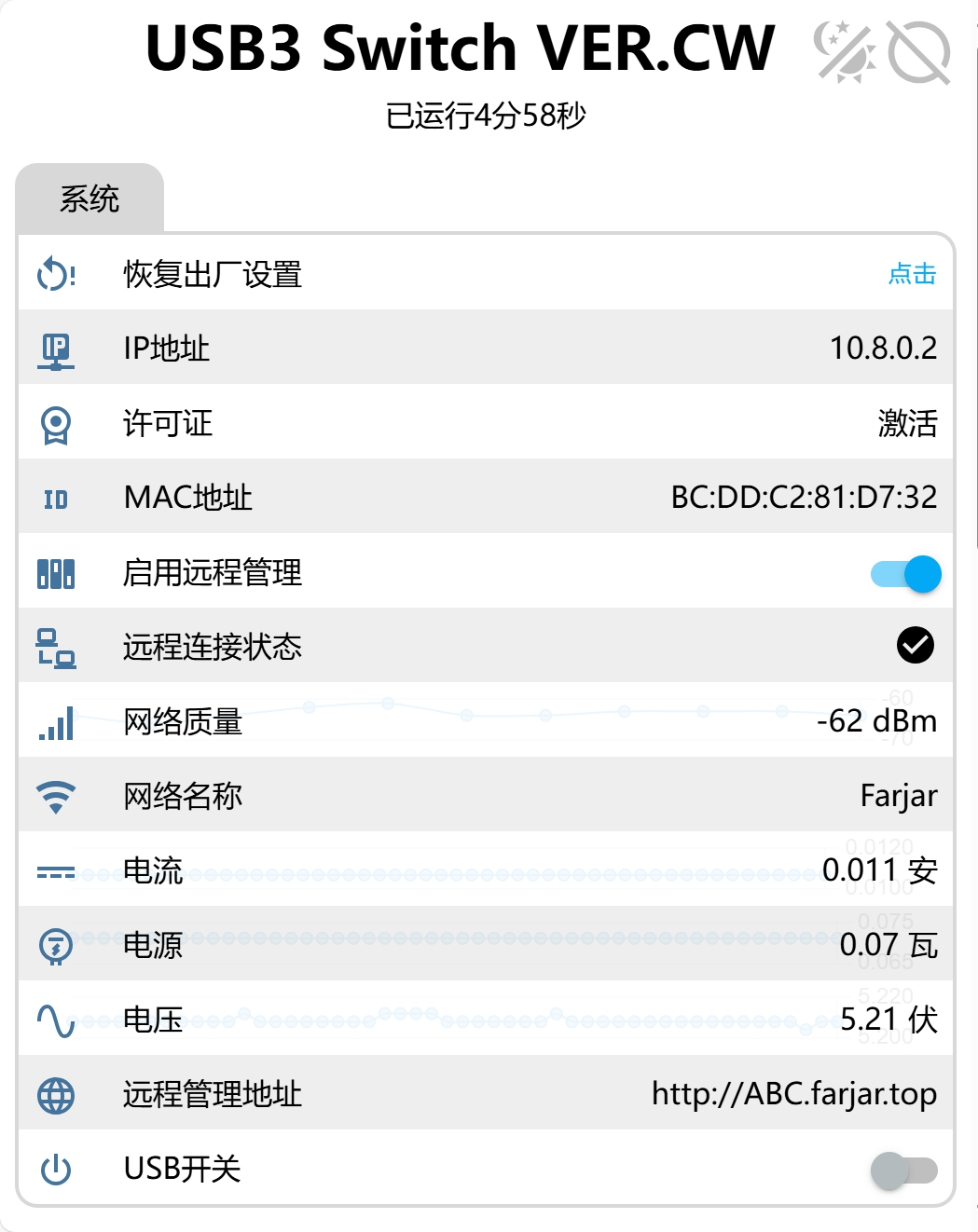Click the factory reset circular arrow icon
The image size is (978, 1232).
click(54, 274)
